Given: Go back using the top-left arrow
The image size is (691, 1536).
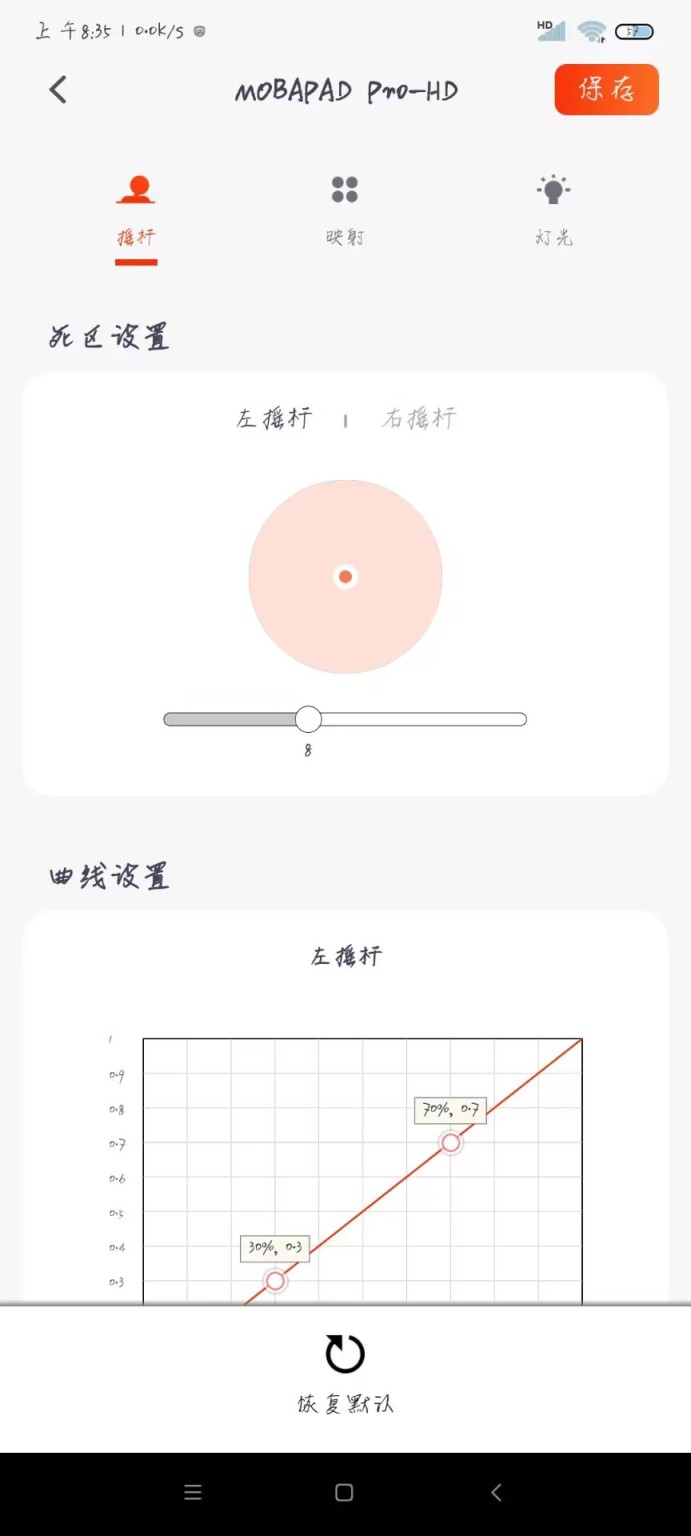Looking at the screenshot, I should pyautogui.click(x=58, y=90).
